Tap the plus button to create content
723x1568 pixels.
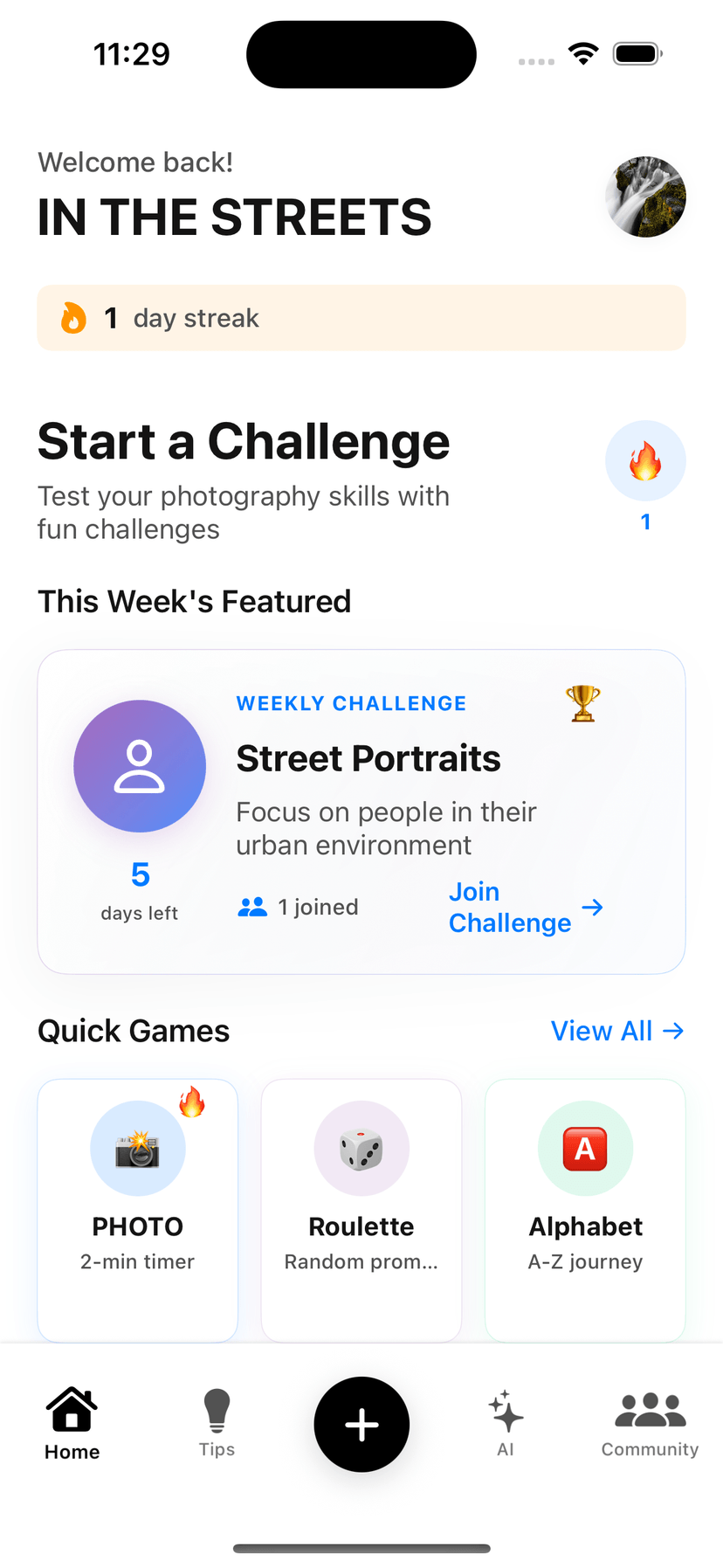click(x=361, y=1424)
